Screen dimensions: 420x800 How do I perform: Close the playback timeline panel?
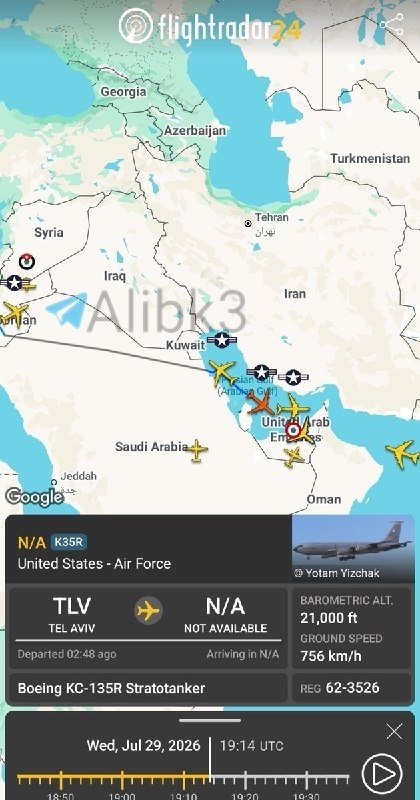coord(394,731)
